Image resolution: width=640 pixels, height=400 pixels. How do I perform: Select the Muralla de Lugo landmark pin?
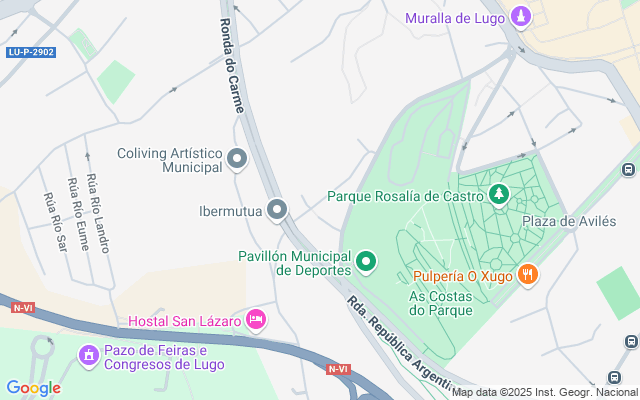(521, 17)
